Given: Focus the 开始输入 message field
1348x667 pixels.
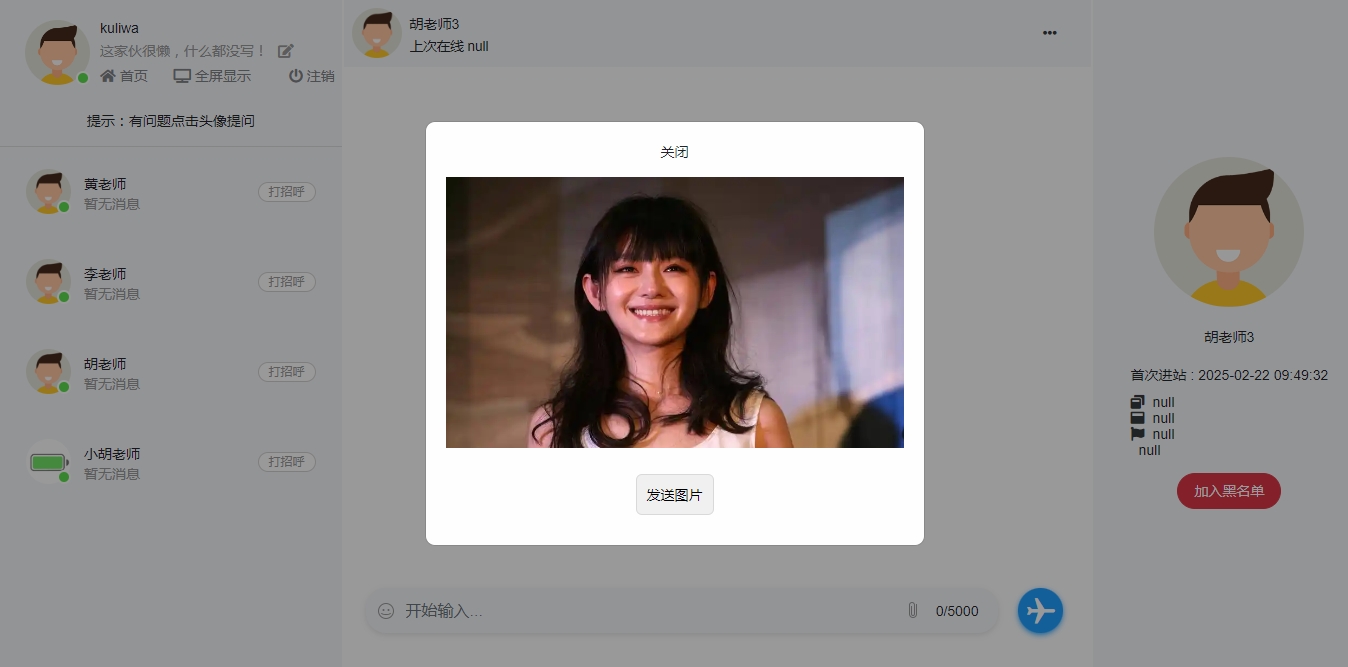Looking at the screenshot, I should (x=650, y=611).
